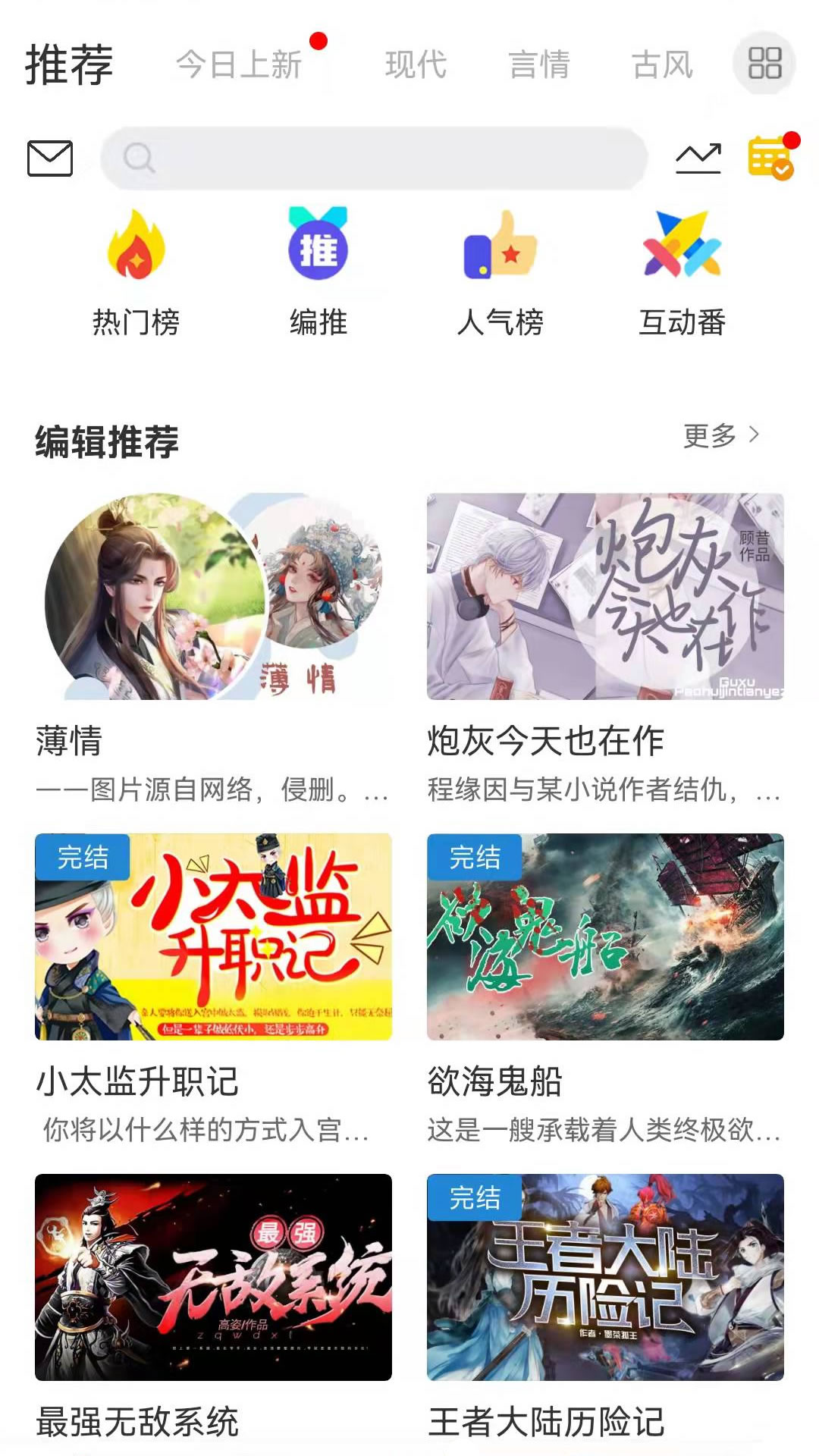Open the novel 小太监升职记
Screen dimensions: 819x1456
point(213,937)
